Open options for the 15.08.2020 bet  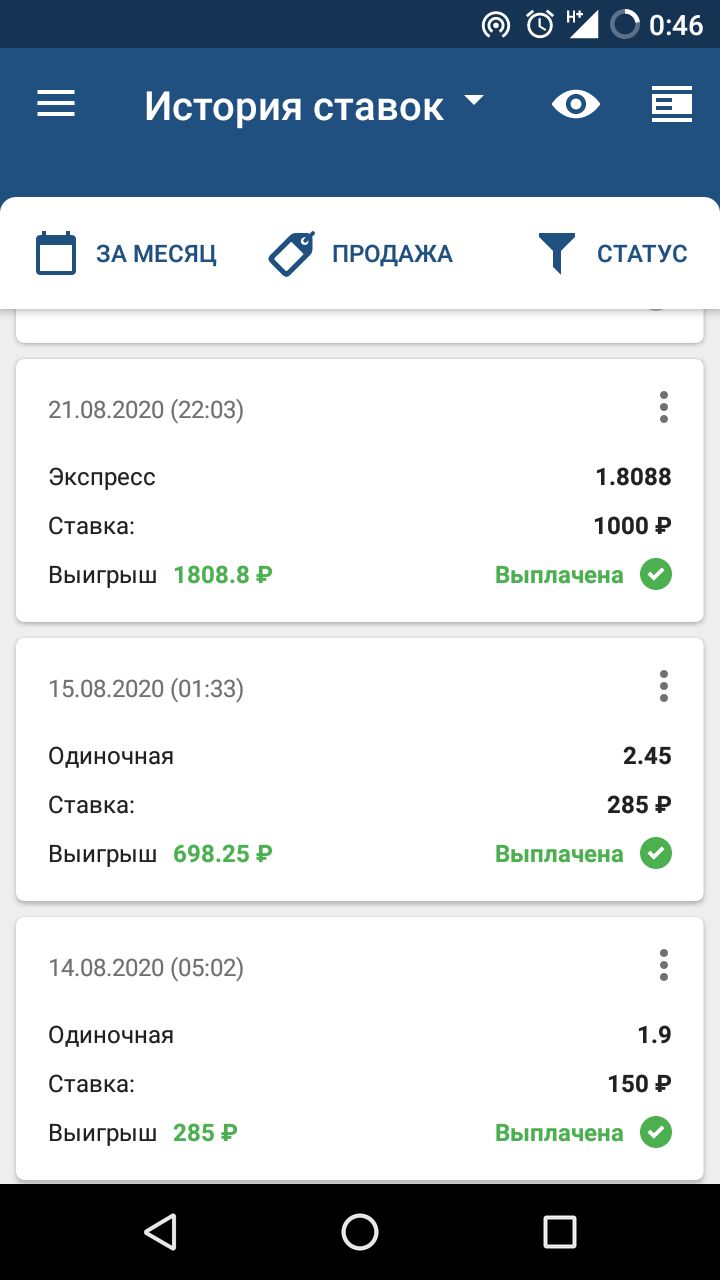[x=663, y=687]
